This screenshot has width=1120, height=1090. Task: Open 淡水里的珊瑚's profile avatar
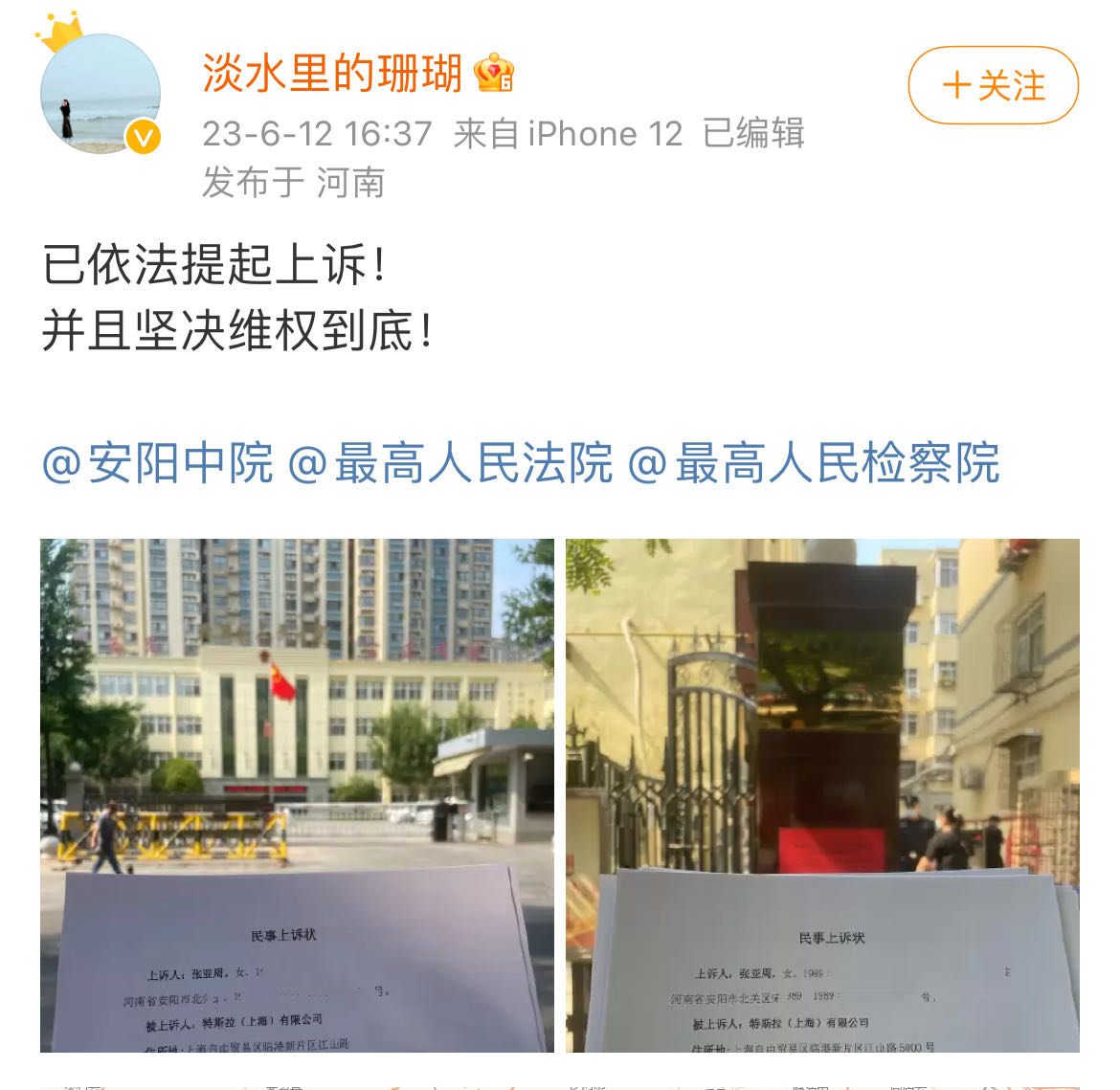click(x=100, y=94)
